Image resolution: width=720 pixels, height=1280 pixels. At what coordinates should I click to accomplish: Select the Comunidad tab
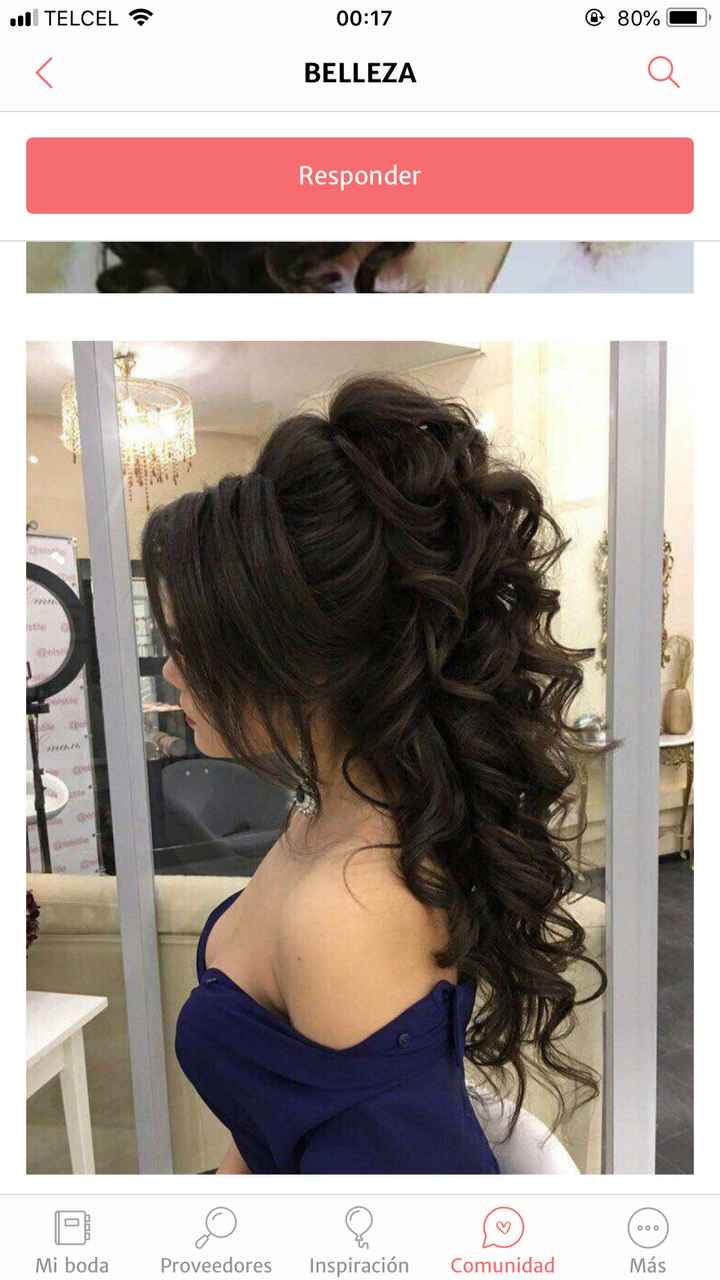point(502,1238)
